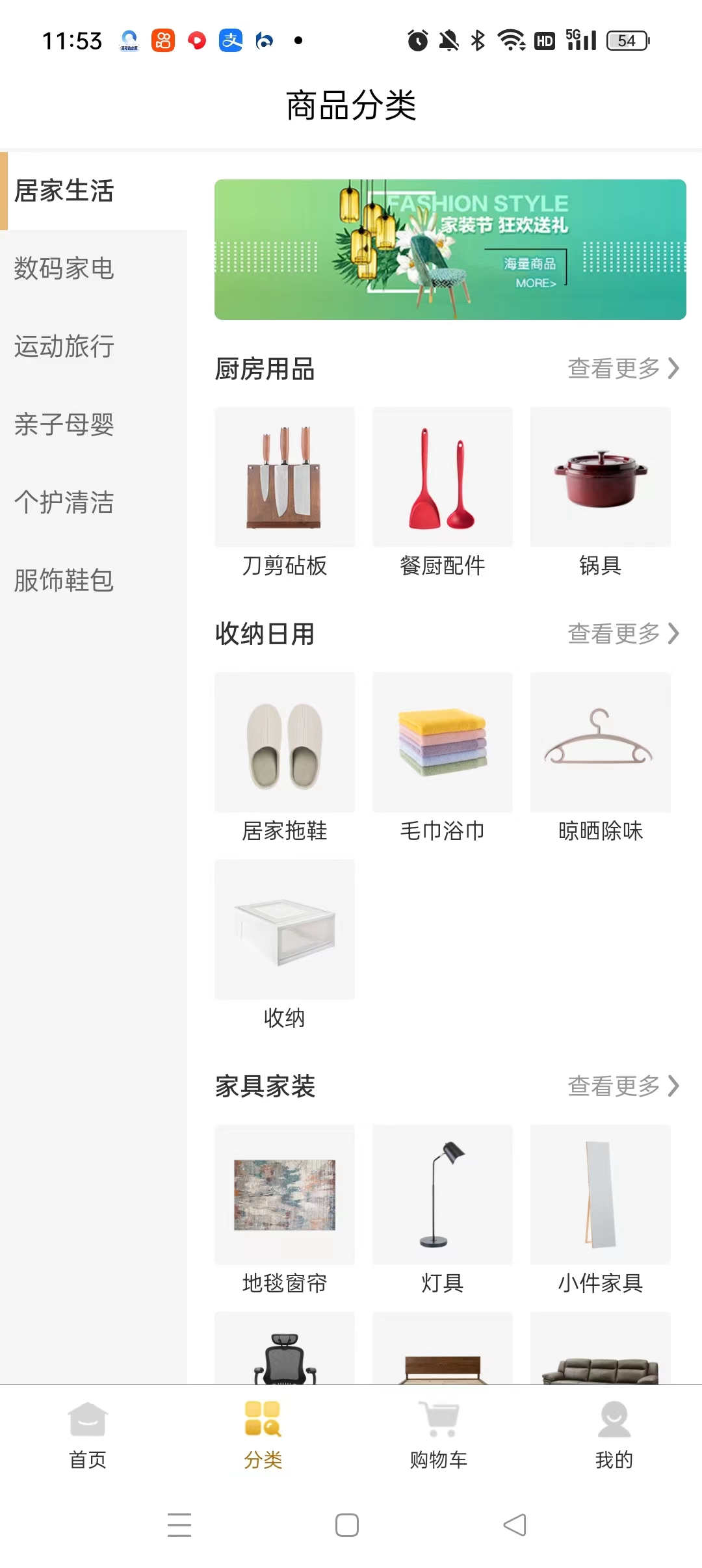Select the 居家生活 category in sidebar
This screenshot has height=1568, width=702.
point(63,191)
